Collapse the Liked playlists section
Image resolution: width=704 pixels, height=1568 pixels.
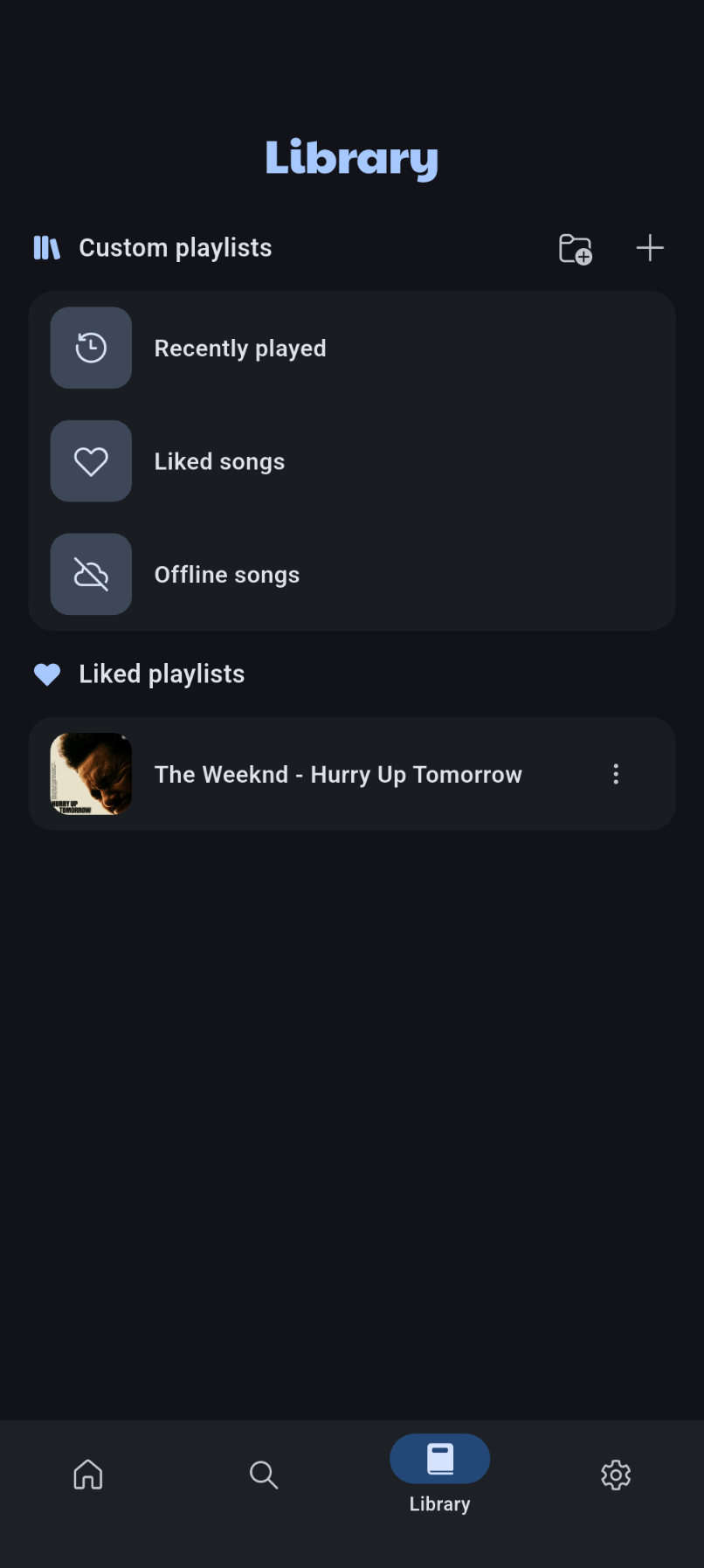click(x=161, y=673)
